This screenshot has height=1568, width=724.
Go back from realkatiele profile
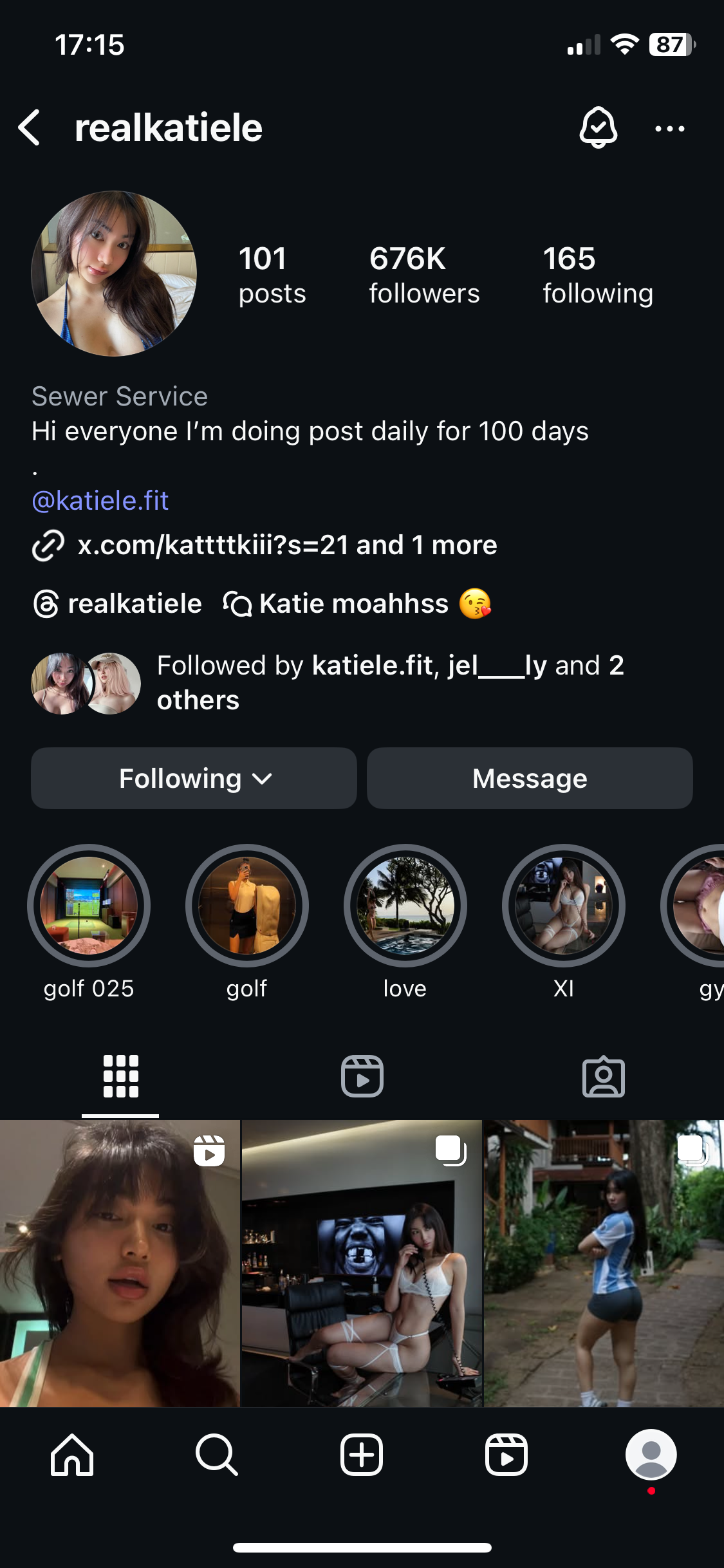(30, 127)
